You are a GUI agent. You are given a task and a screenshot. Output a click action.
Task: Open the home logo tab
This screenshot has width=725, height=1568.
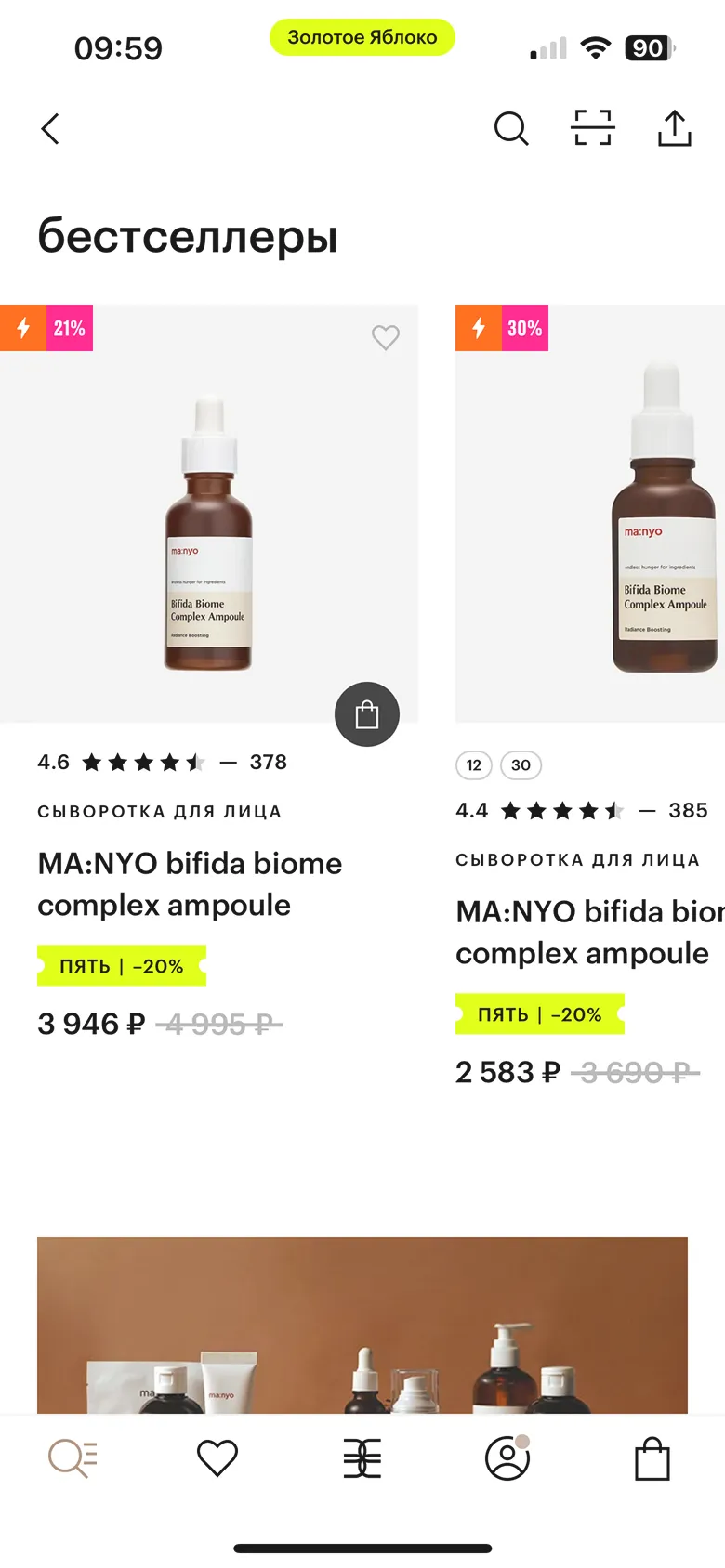coord(362,1458)
